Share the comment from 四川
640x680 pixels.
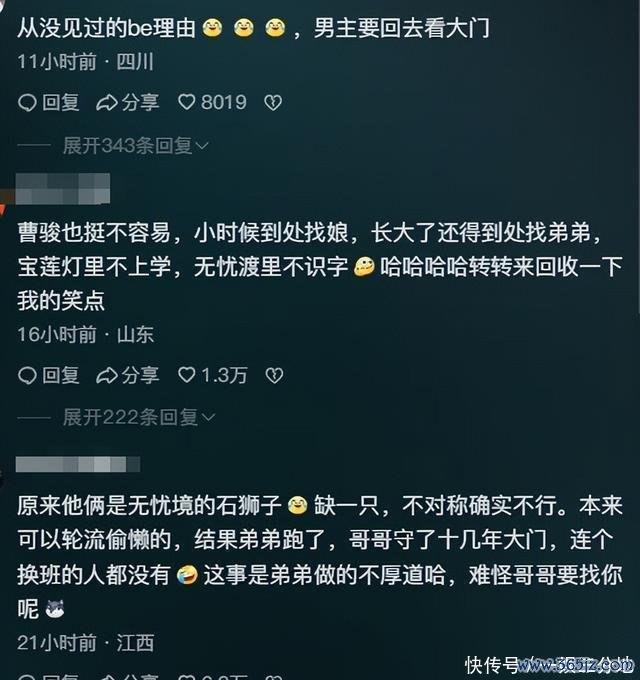(x=127, y=102)
